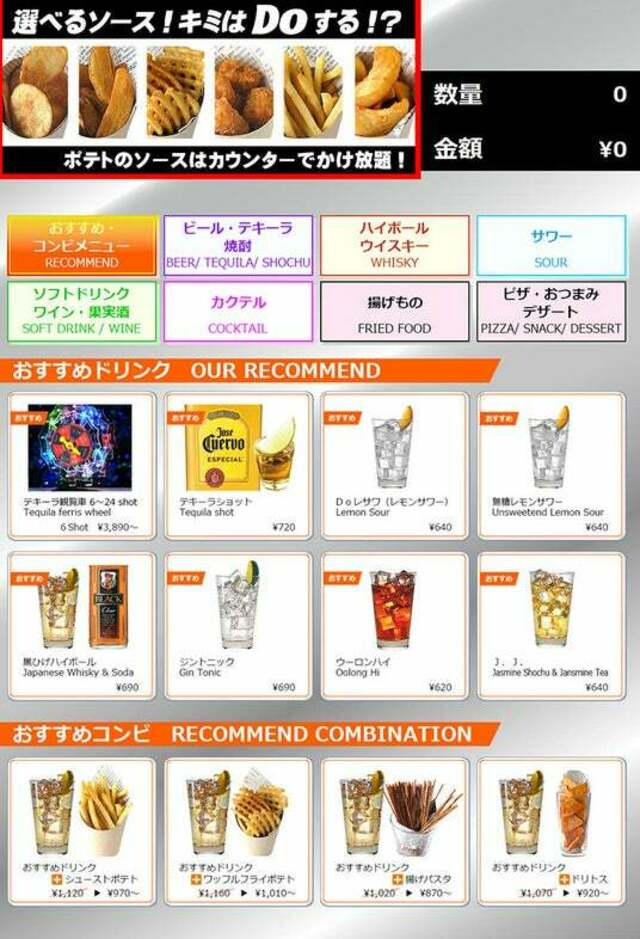
Task: Choose the Tequila shot card
Action: pos(238,465)
